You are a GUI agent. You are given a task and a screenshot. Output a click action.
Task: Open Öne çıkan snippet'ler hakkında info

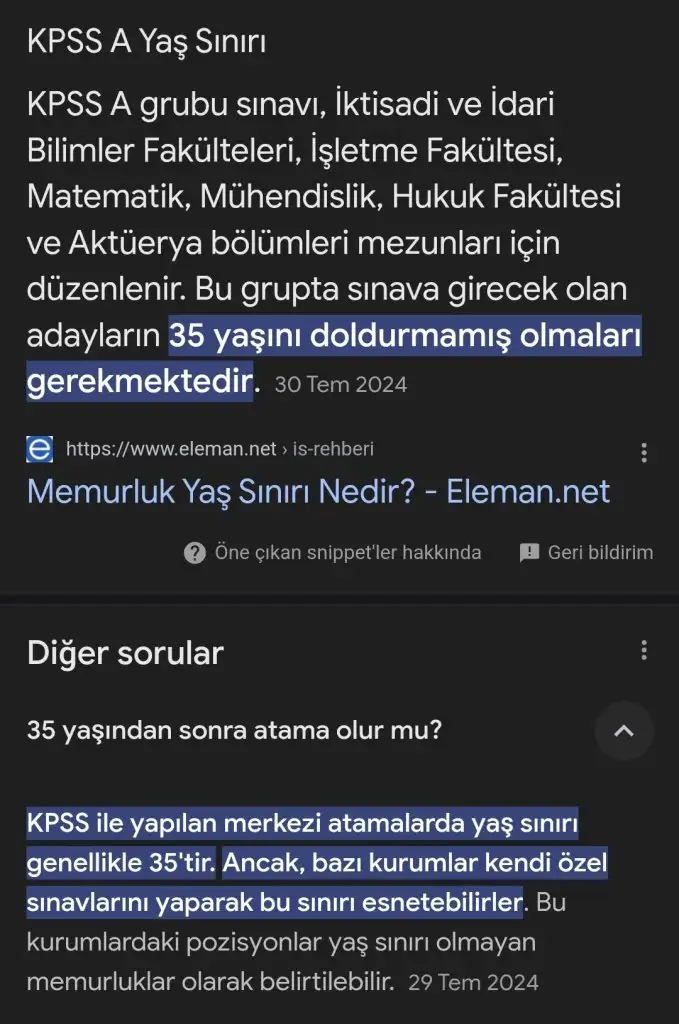[333, 552]
